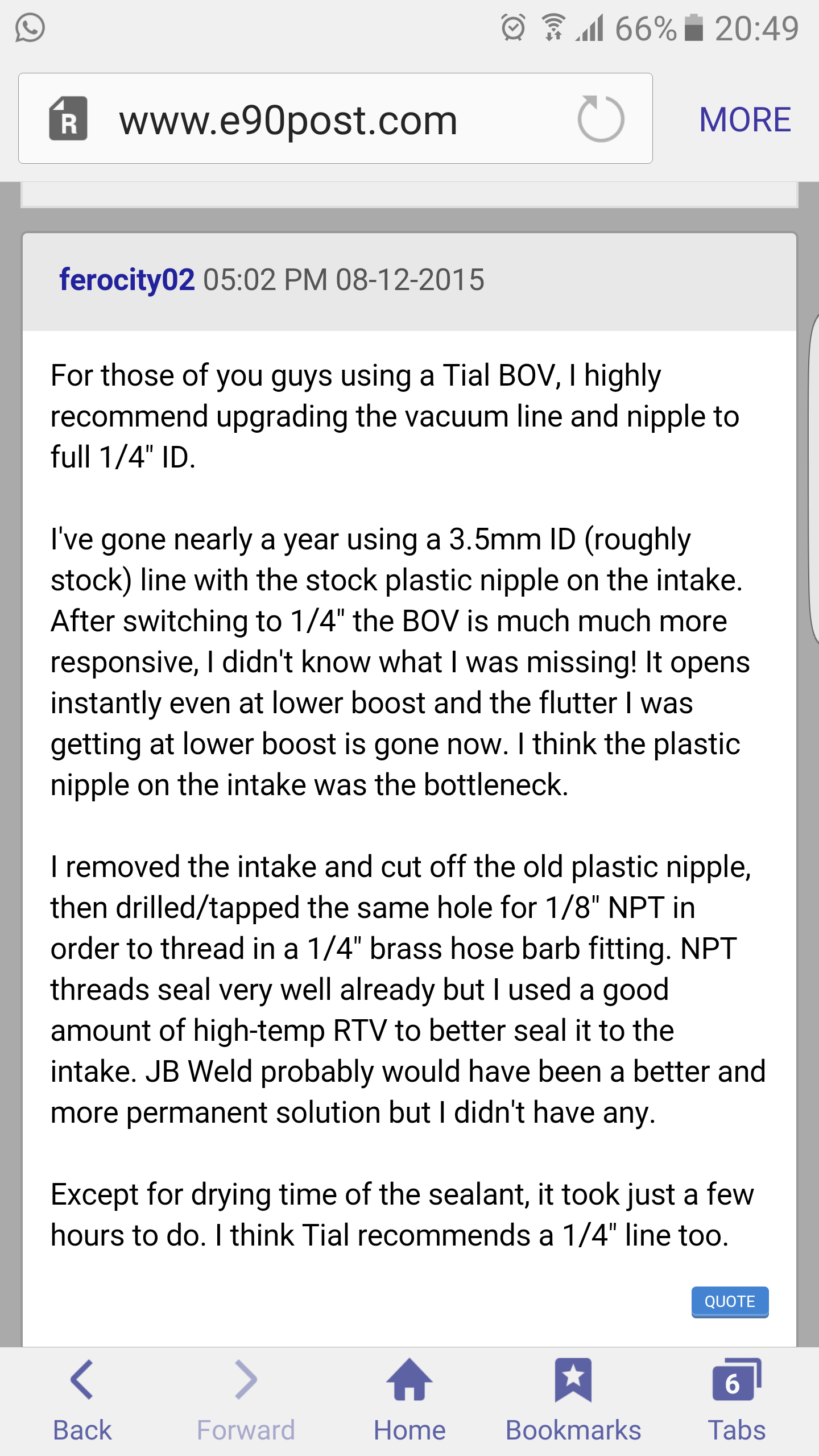Tap the URL address bar
The height and width of the screenshot is (1456, 819).
pos(318,119)
